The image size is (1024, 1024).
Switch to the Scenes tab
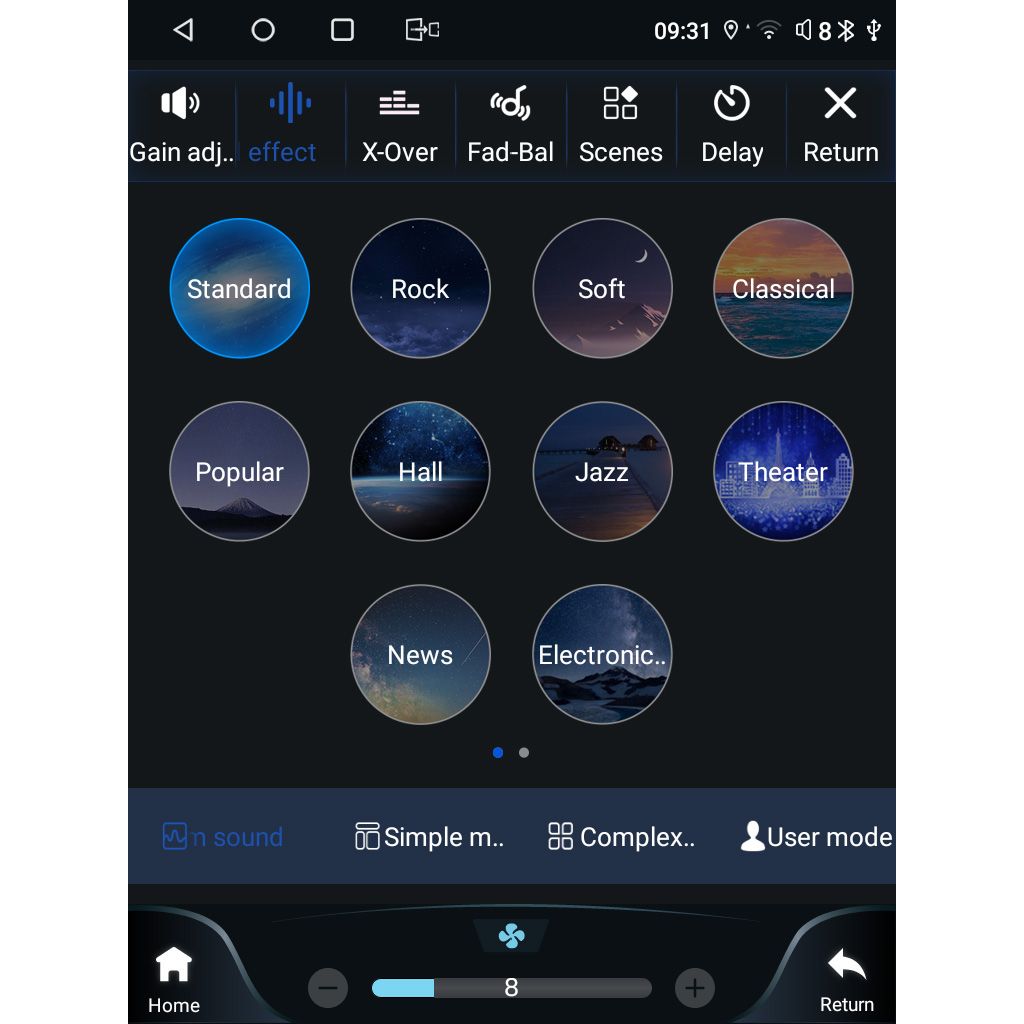pos(620,126)
